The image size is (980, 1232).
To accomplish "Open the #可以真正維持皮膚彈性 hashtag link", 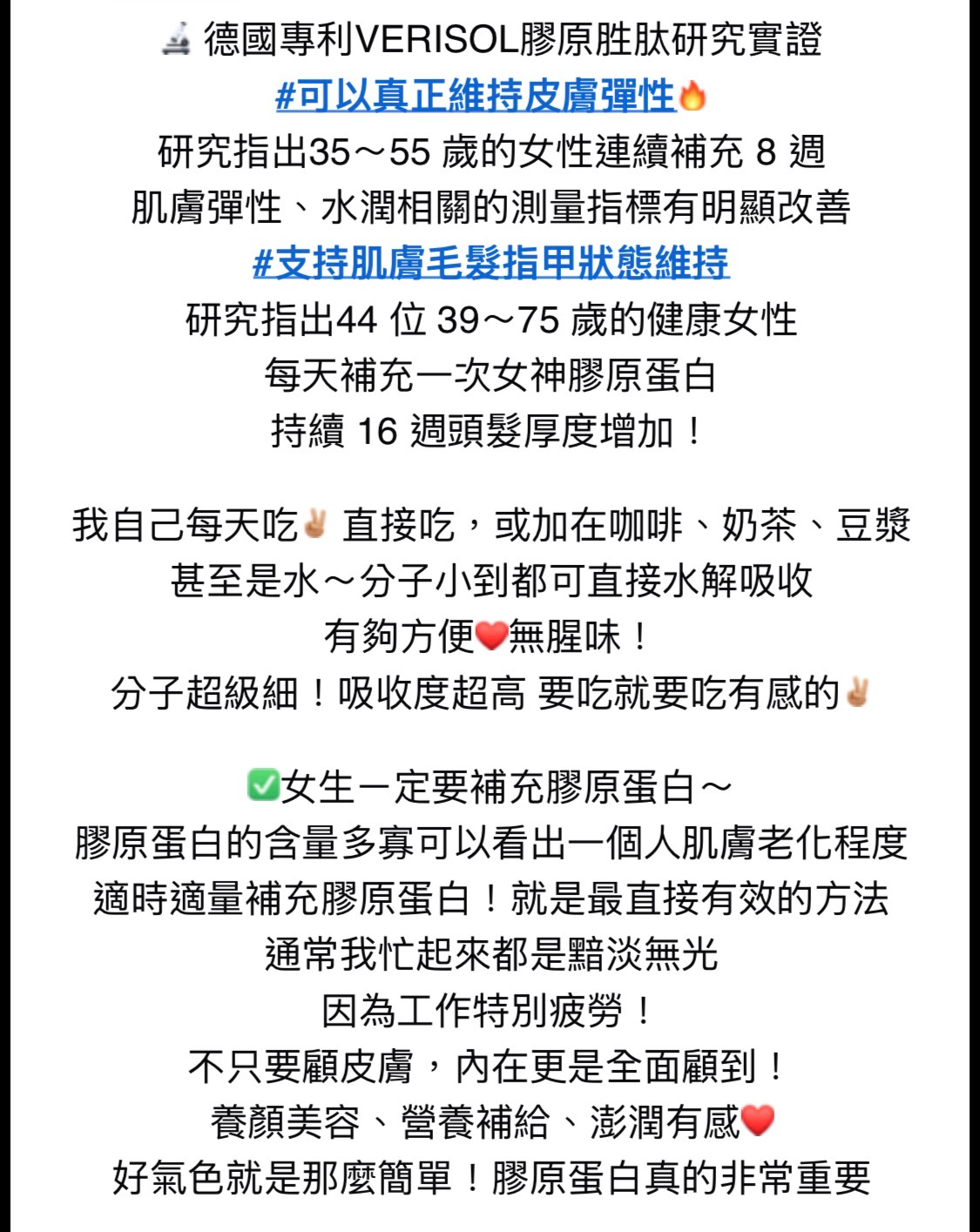I will [476, 96].
